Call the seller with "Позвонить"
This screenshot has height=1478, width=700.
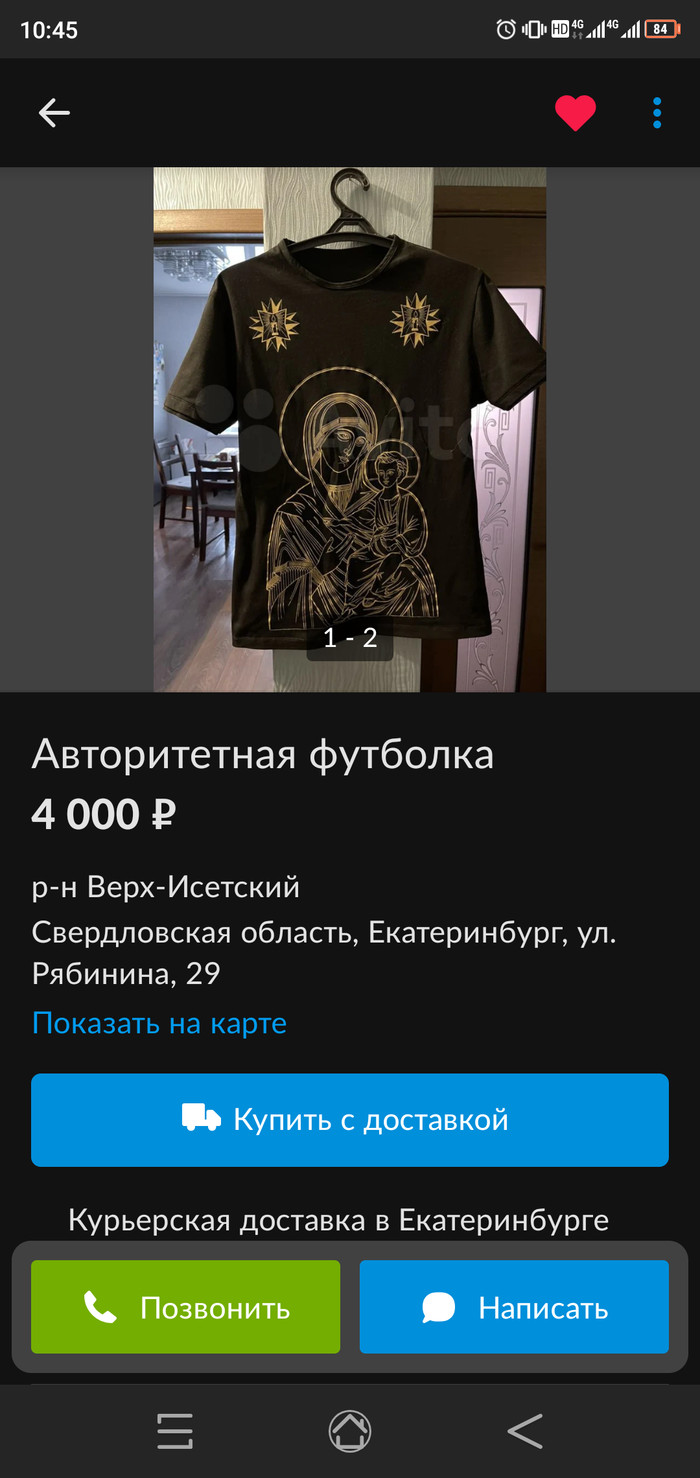[x=186, y=1307]
